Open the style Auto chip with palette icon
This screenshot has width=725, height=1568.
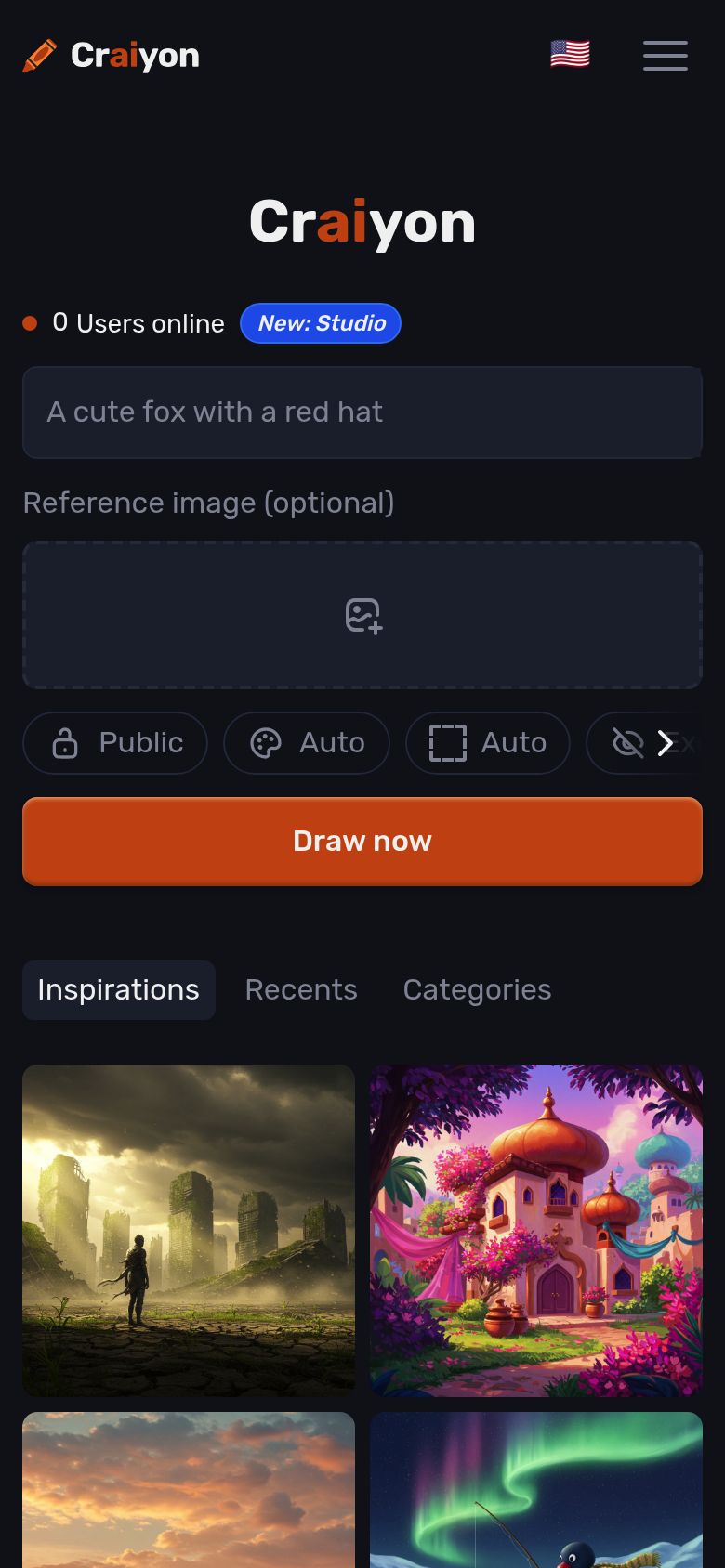[307, 743]
